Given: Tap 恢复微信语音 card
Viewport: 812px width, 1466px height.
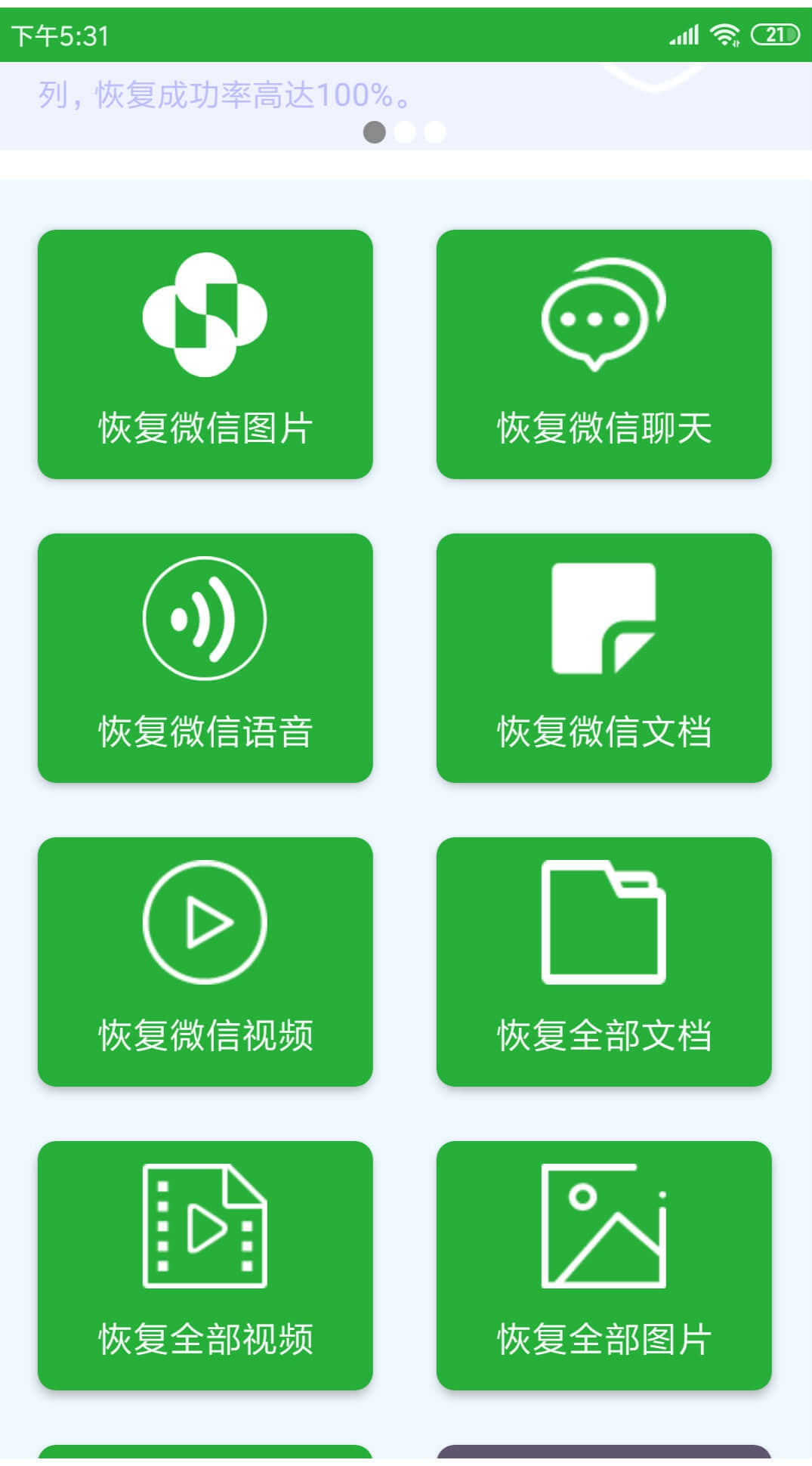Looking at the screenshot, I should pyautogui.click(x=205, y=658).
